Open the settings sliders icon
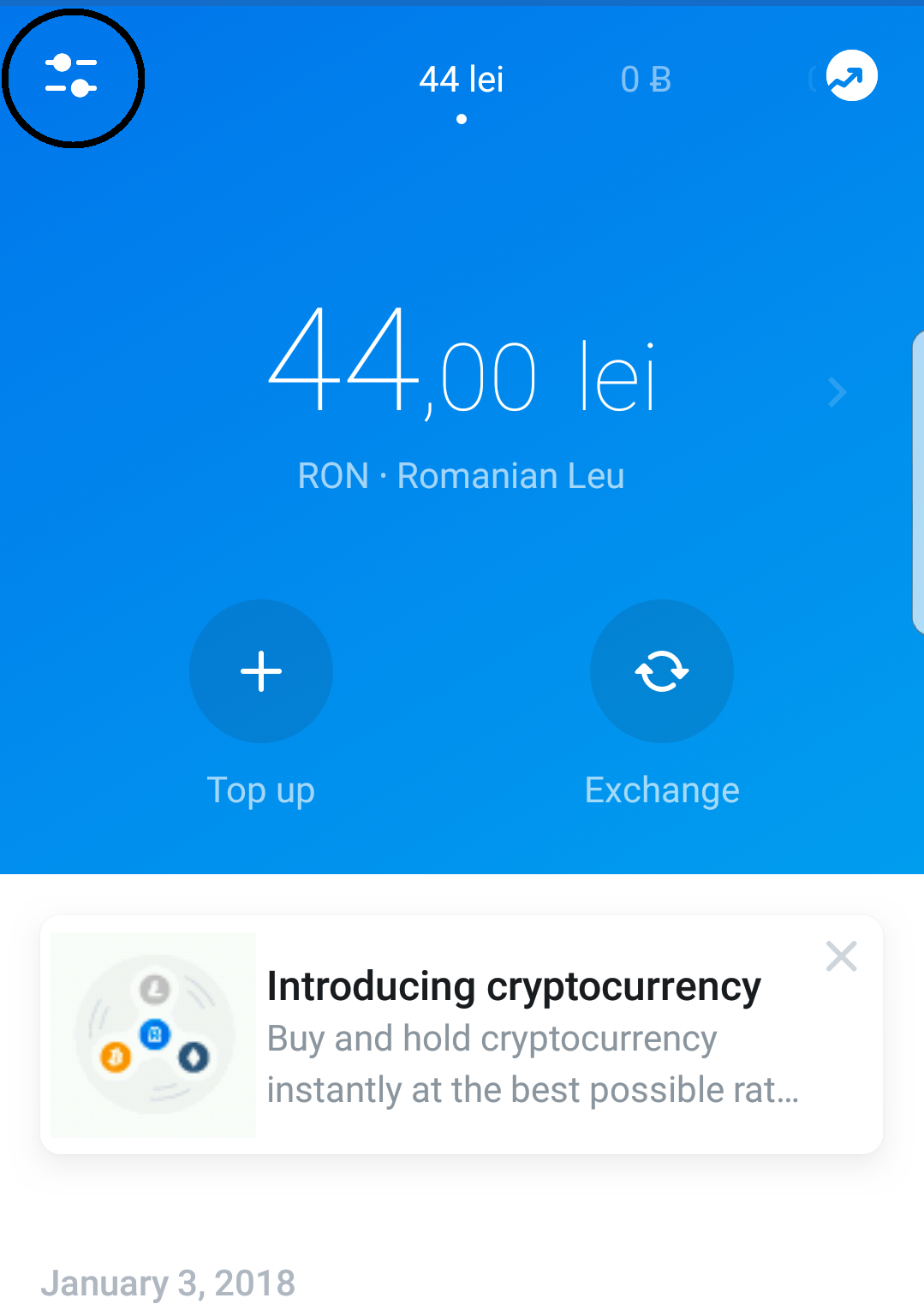 click(x=72, y=77)
